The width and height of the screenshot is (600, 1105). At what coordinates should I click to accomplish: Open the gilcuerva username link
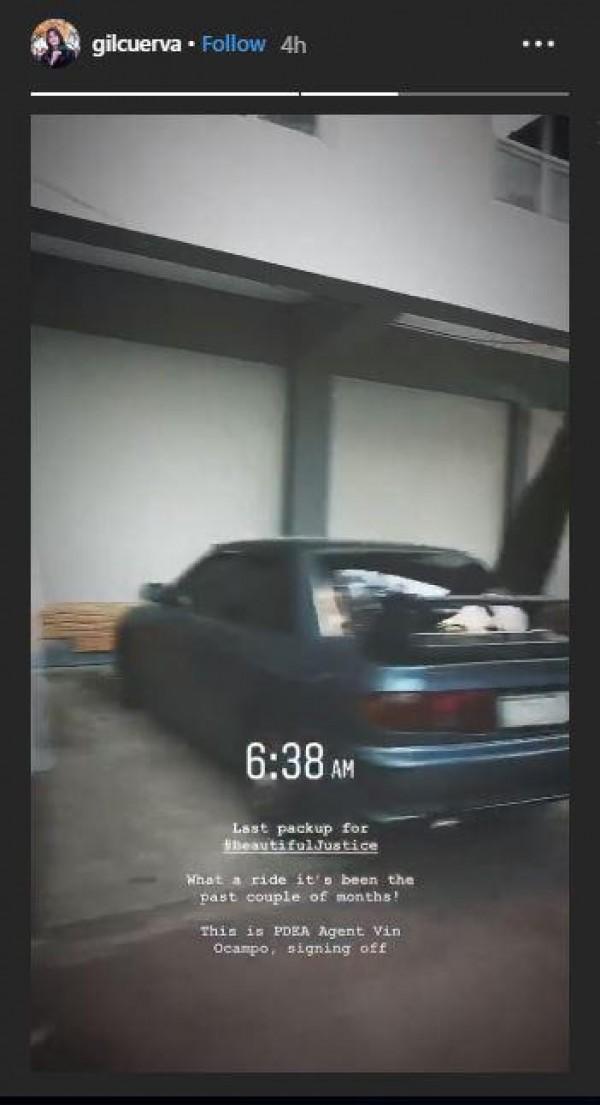[135, 45]
